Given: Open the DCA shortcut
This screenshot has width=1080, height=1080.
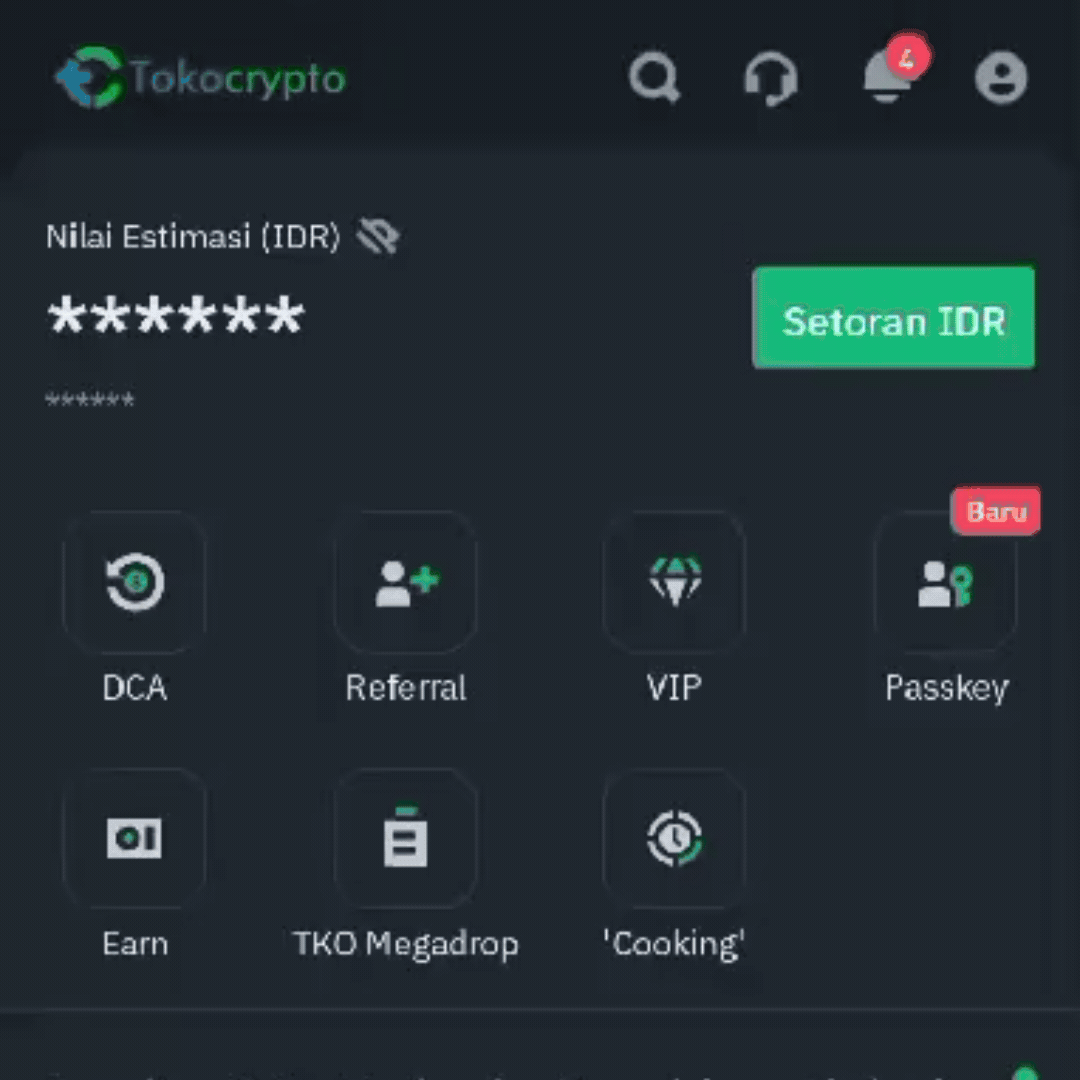Looking at the screenshot, I should (x=135, y=583).
